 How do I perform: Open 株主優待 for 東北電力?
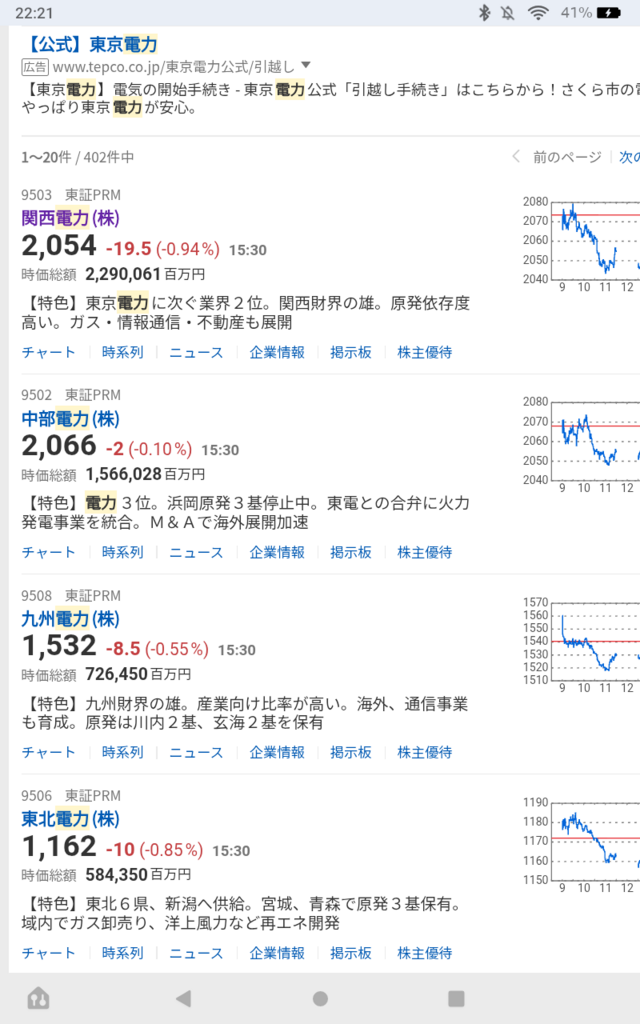tap(424, 953)
